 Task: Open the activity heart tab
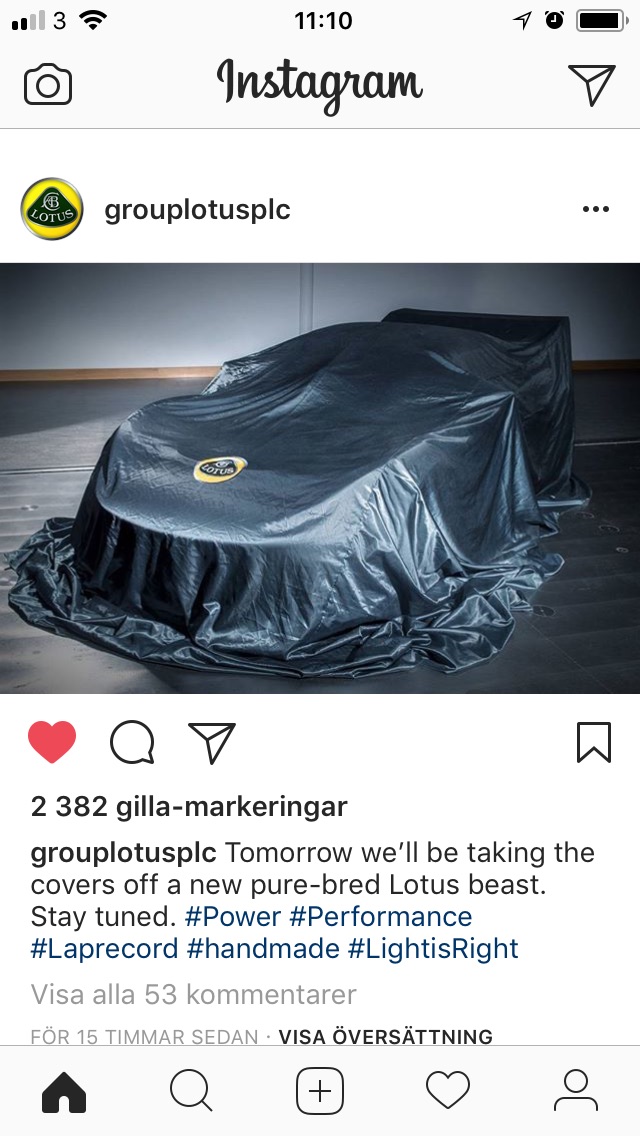447,1090
